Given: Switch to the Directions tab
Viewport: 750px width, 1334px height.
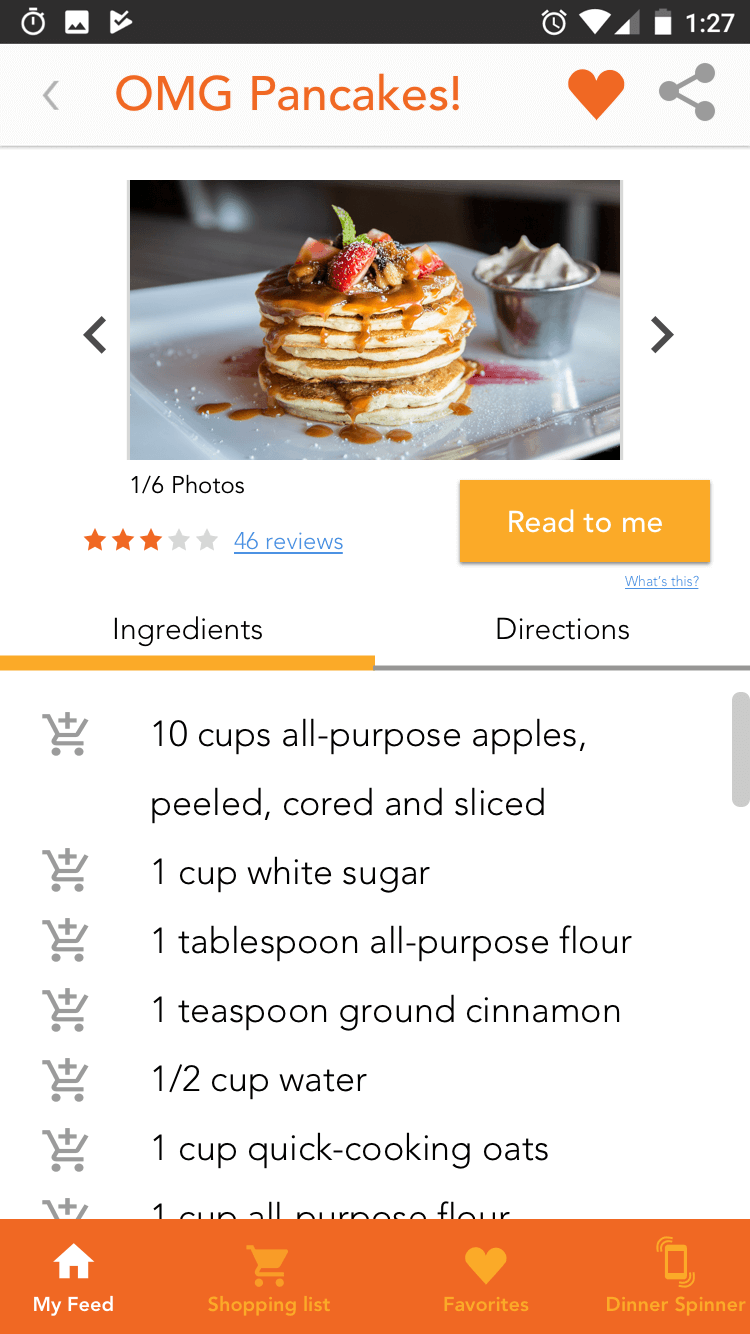Looking at the screenshot, I should [x=562, y=629].
